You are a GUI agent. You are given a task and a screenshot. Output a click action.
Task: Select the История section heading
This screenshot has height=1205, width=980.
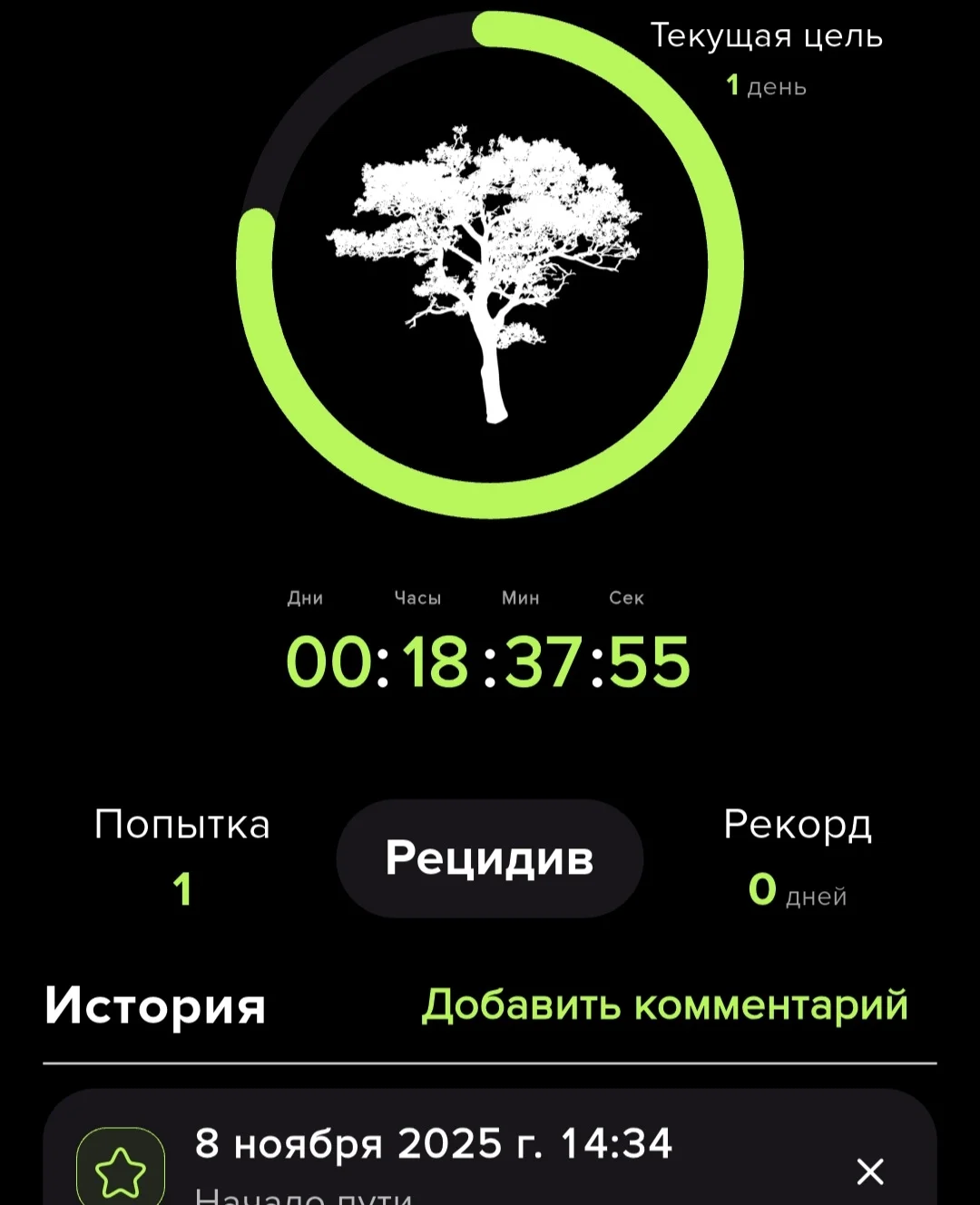point(156,1005)
